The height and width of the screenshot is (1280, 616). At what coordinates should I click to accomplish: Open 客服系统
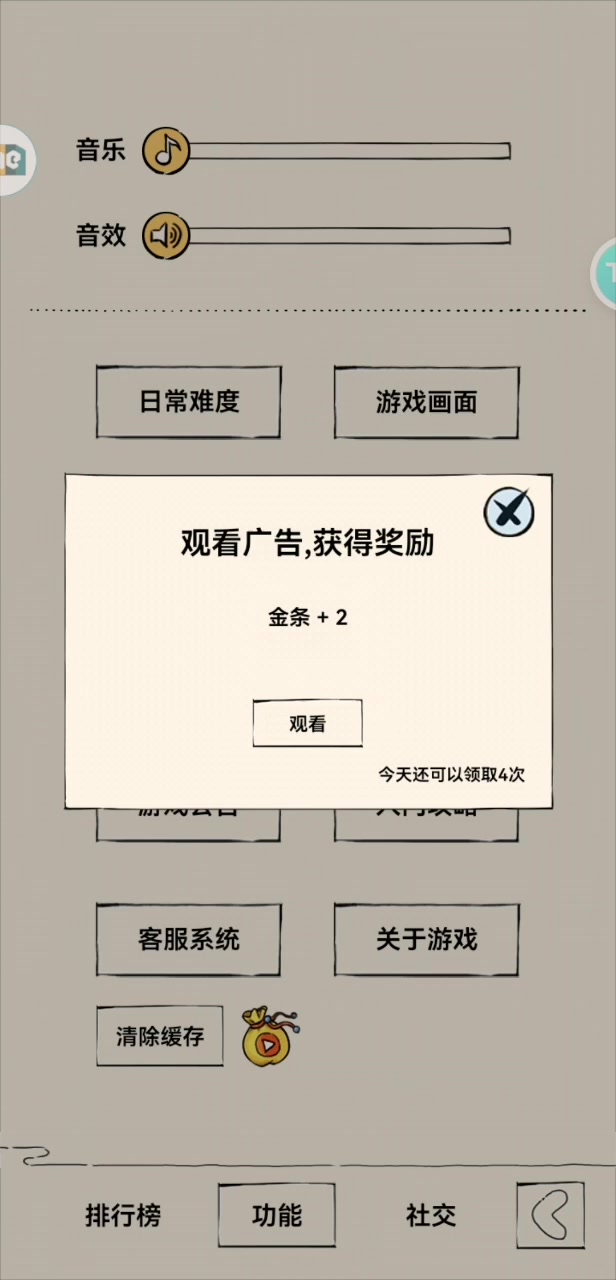tap(188, 940)
